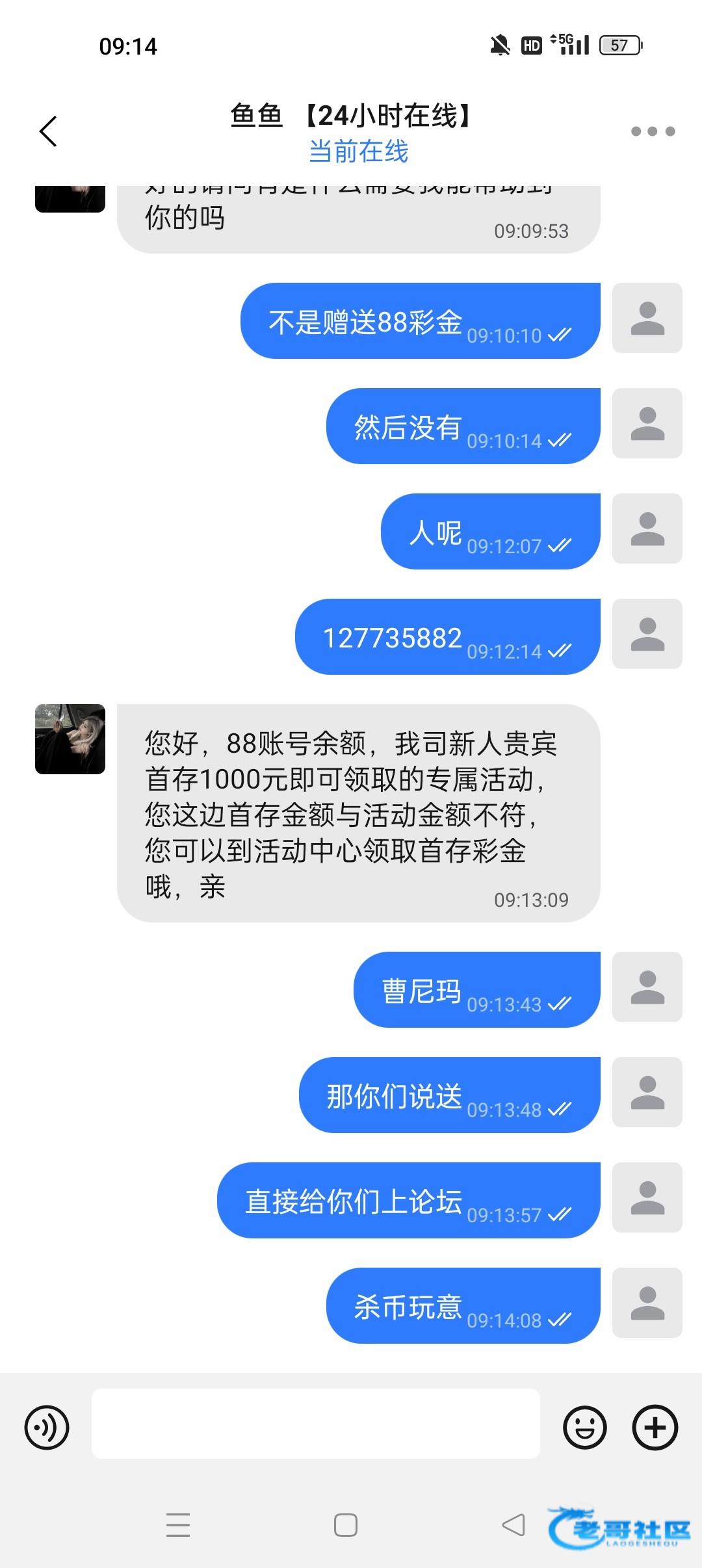Image resolution: width=702 pixels, height=1568 pixels.
Task: Open the emoji picker
Action: [x=584, y=1428]
